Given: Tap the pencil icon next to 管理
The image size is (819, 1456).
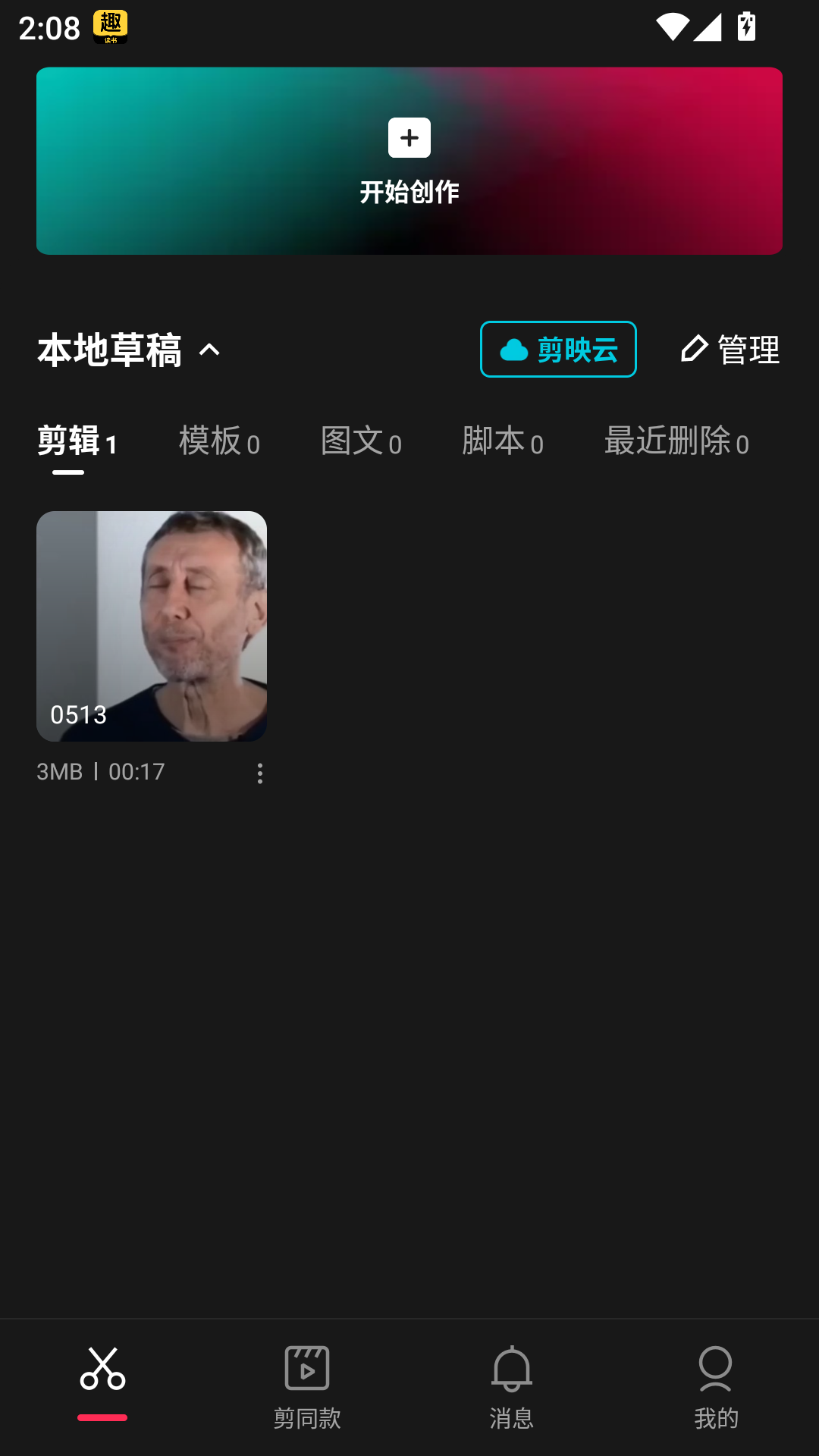Looking at the screenshot, I should [692, 350].
